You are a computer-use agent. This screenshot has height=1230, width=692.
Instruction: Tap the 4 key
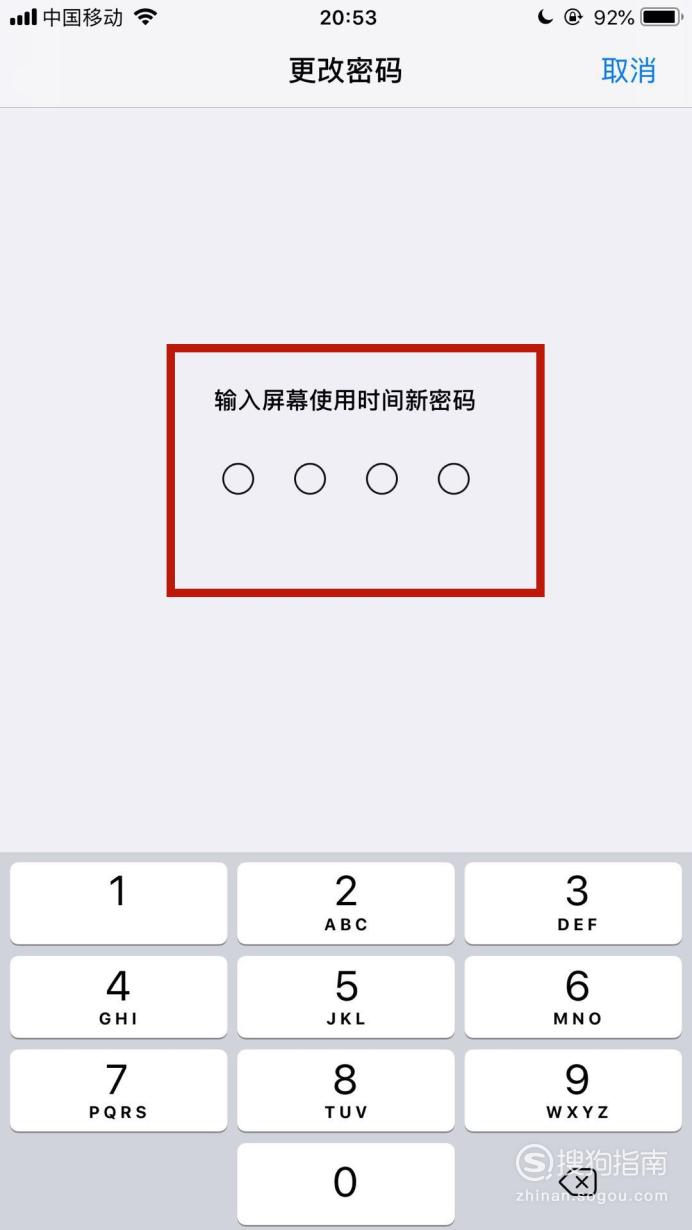[x=119, y=996]
